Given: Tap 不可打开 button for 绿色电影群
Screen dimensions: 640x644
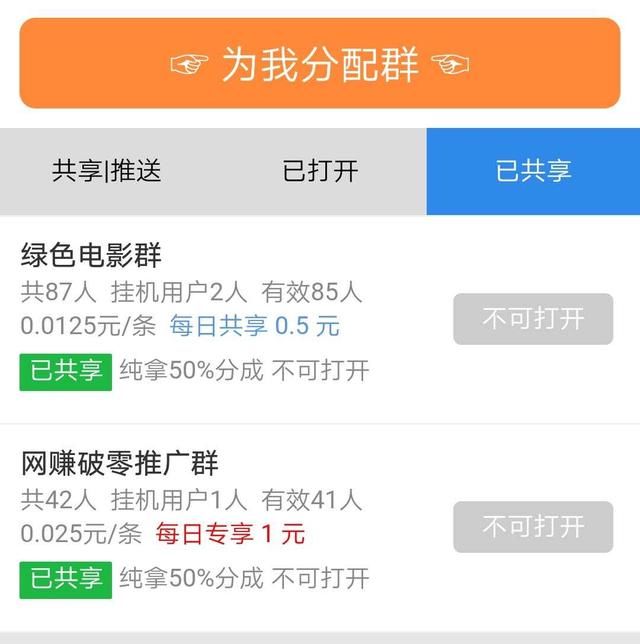Looking at the screenshot, I should pos(533,319).
